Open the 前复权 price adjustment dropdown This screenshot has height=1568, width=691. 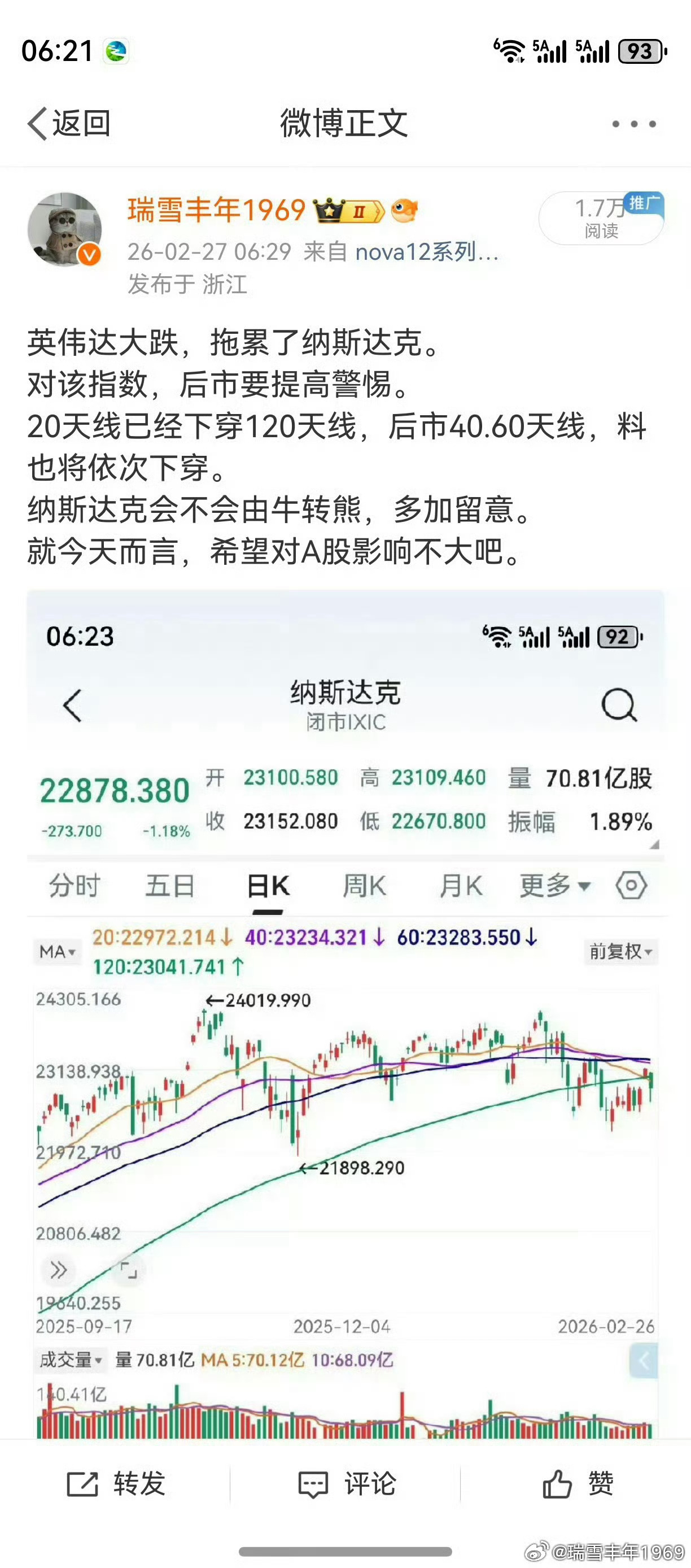click(619, 952)
